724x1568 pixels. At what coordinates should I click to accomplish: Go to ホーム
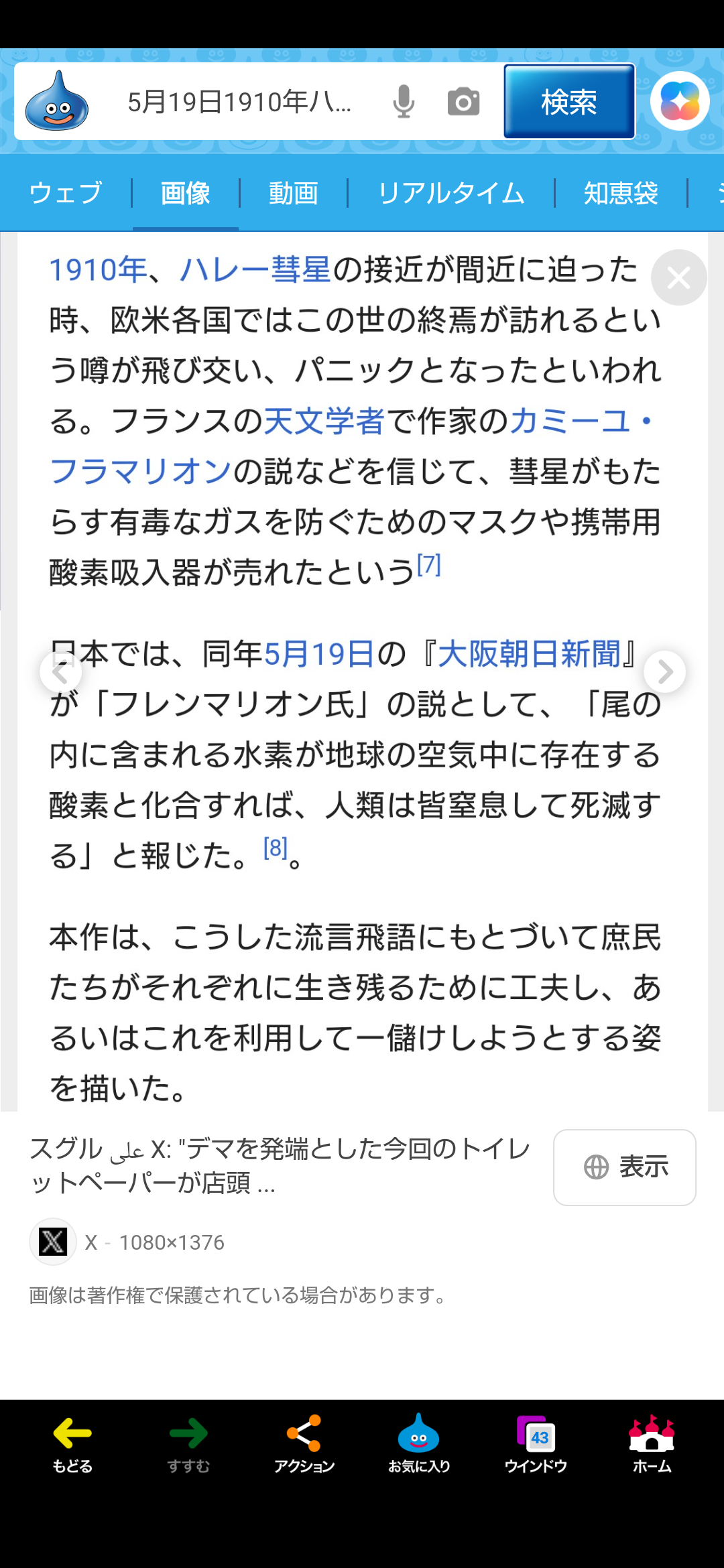point(652,1445)
